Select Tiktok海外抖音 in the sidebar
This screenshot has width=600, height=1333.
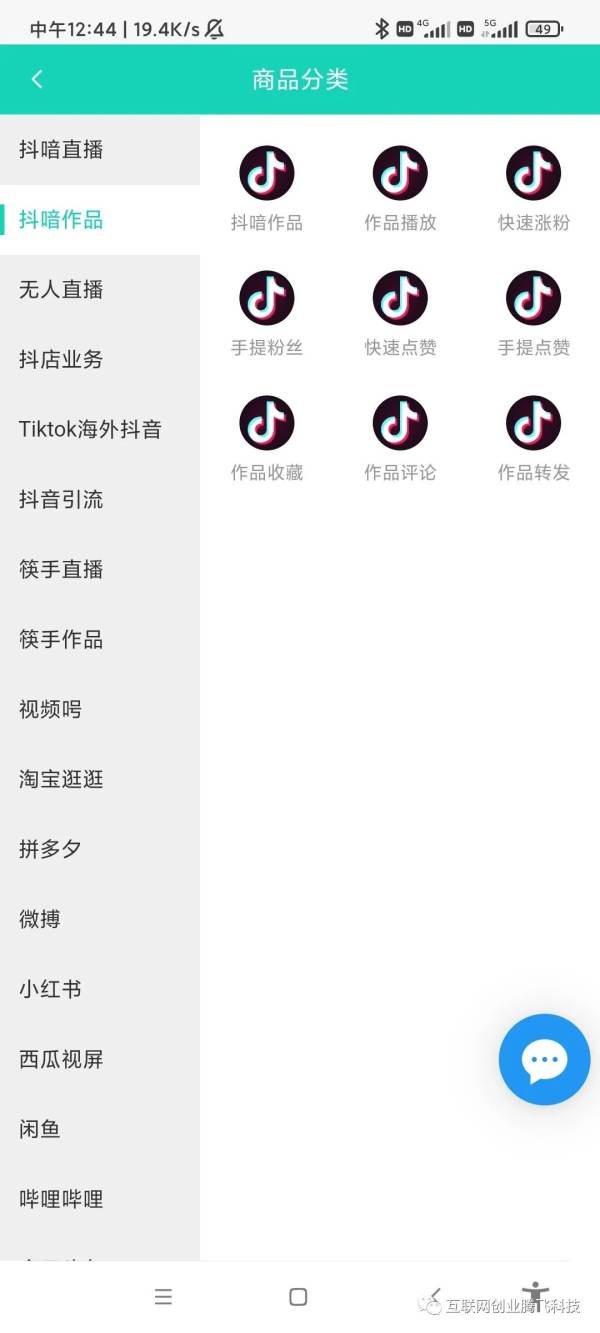(90, 430)
